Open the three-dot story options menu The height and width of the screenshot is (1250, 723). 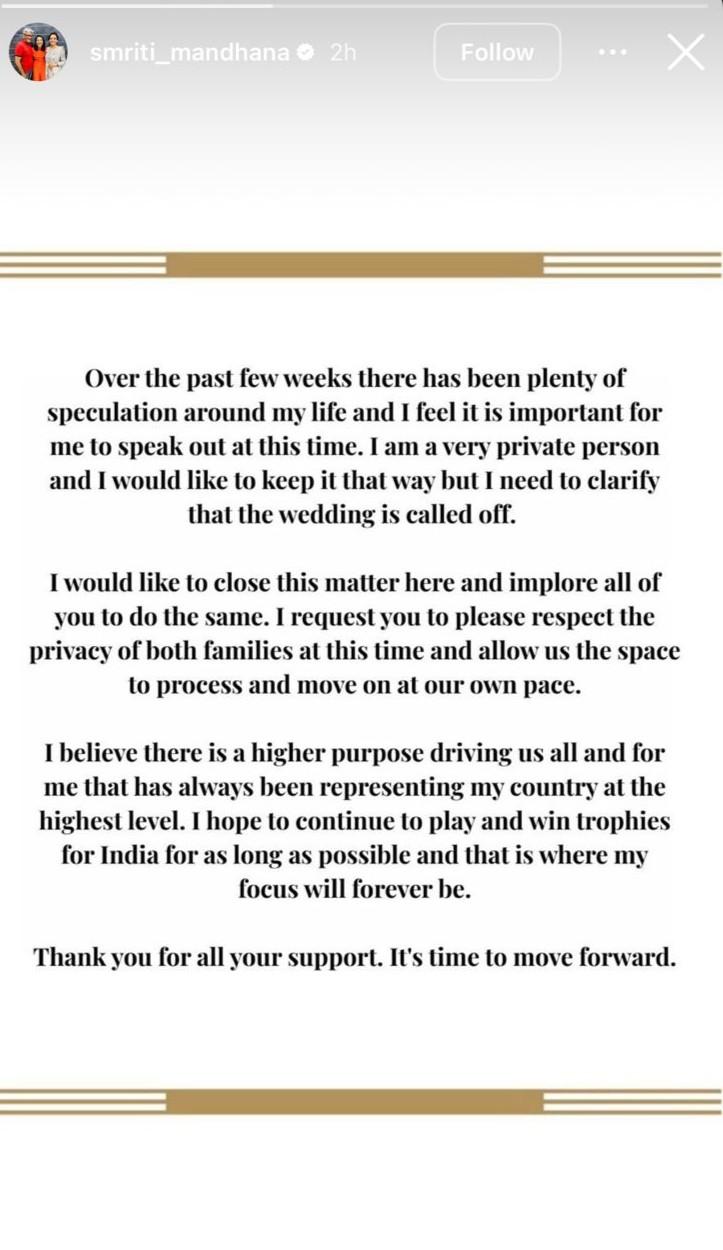pyautogui.click(x=612, y=52)
